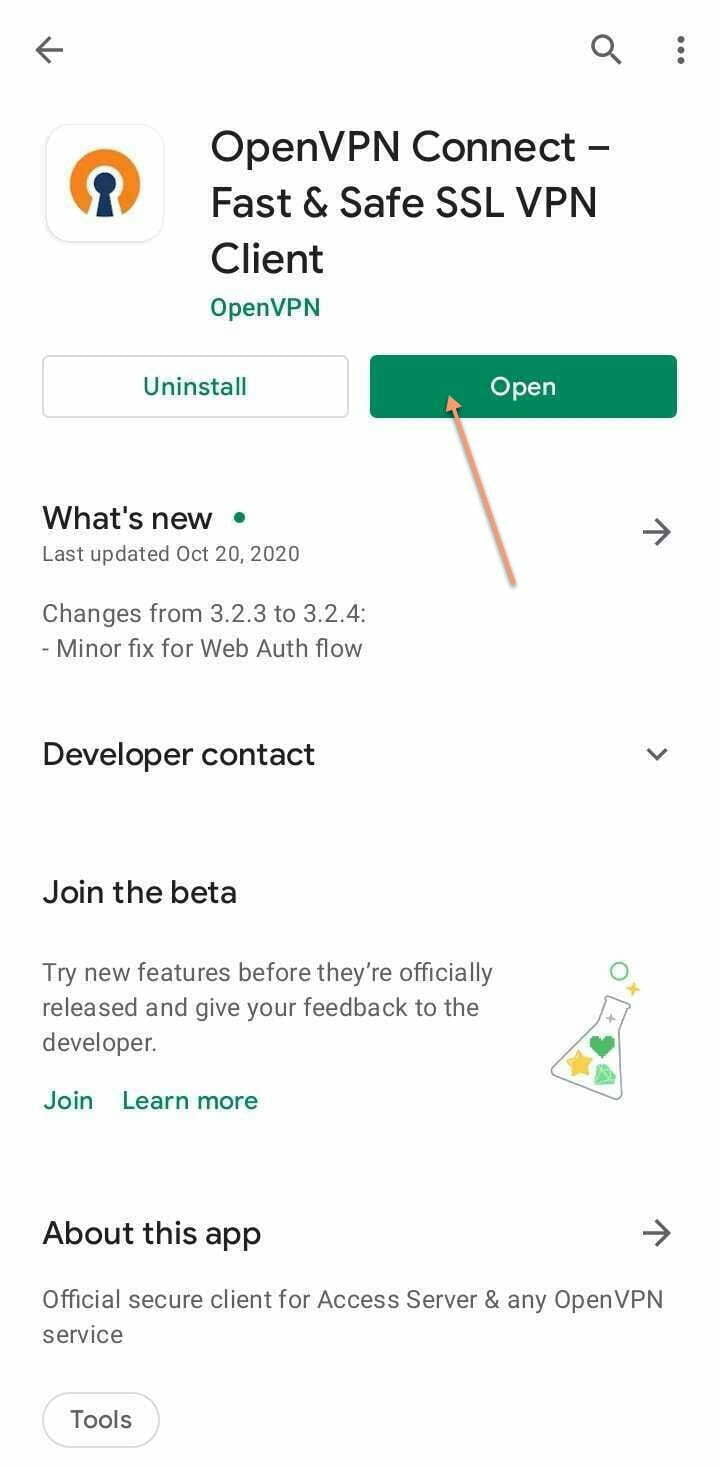Screen dimensions: 720x1467
Task: Open the OpenVPN Connect app
Action: [x=523, y=387]
